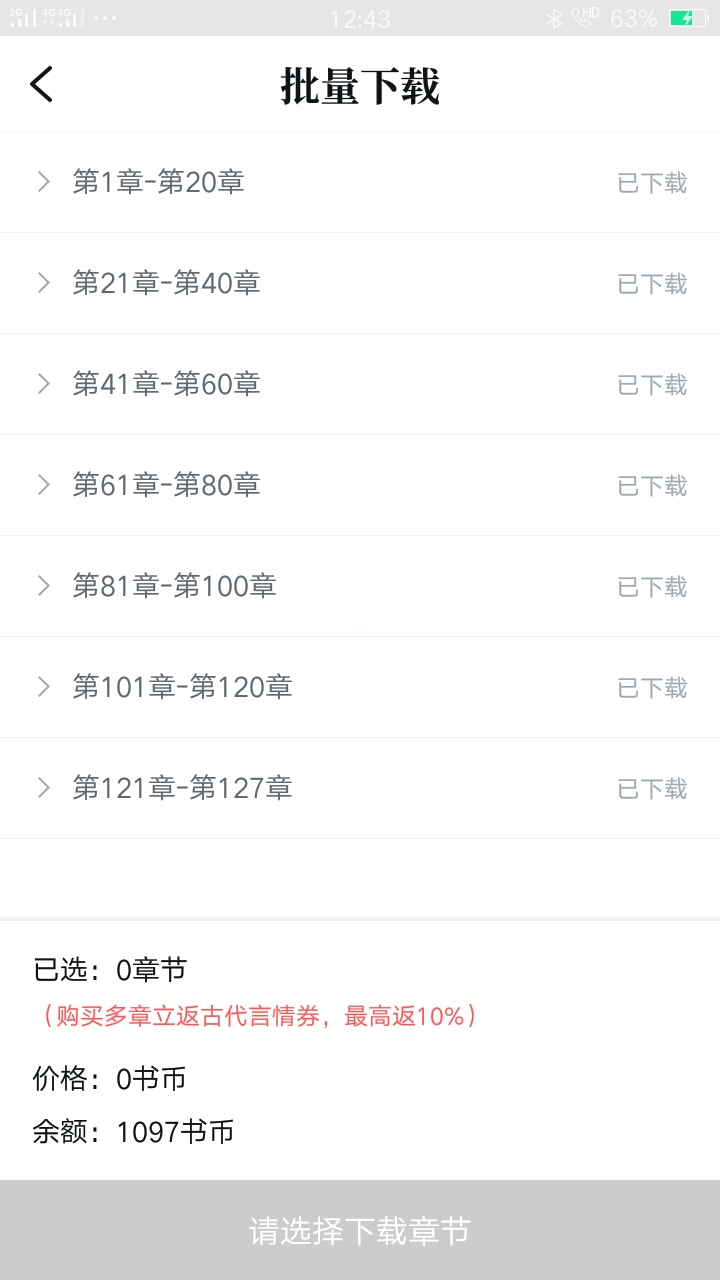Expand the 第1章-第20章 group
This screenshot has height=1280, width=720.
[360, 182]
